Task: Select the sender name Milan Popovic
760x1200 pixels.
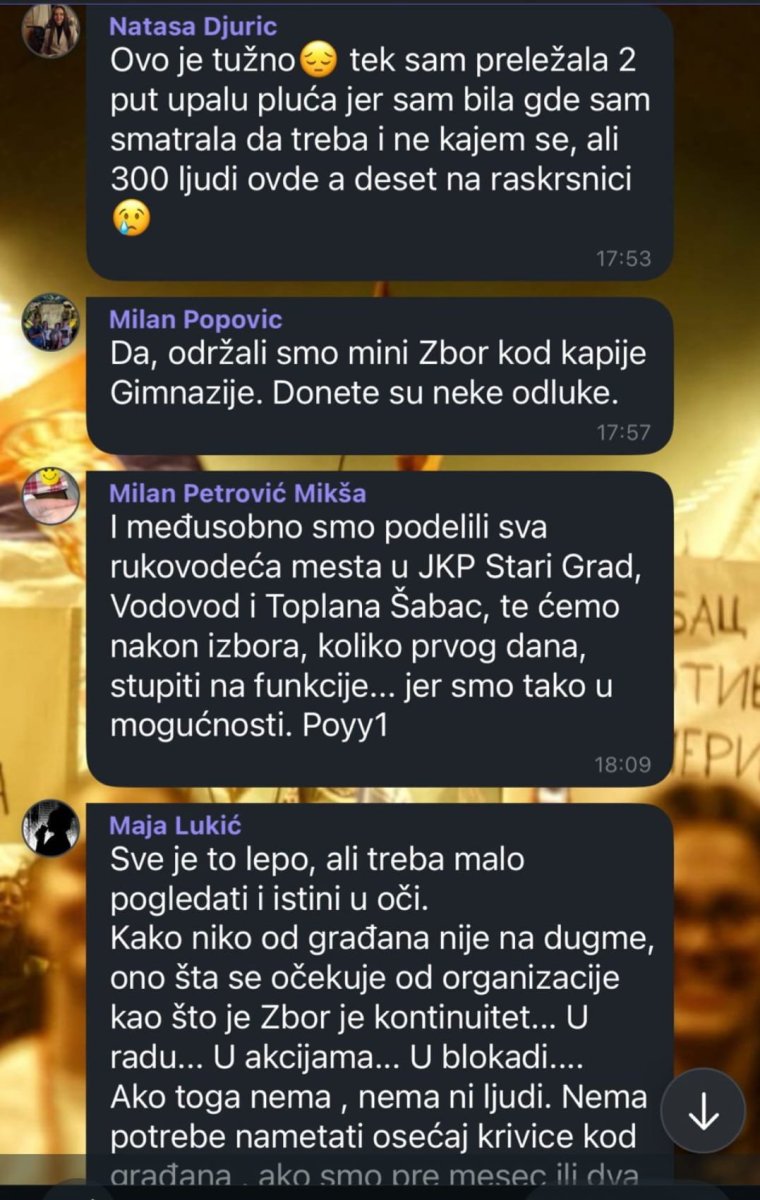Action: tap(195, 320)
